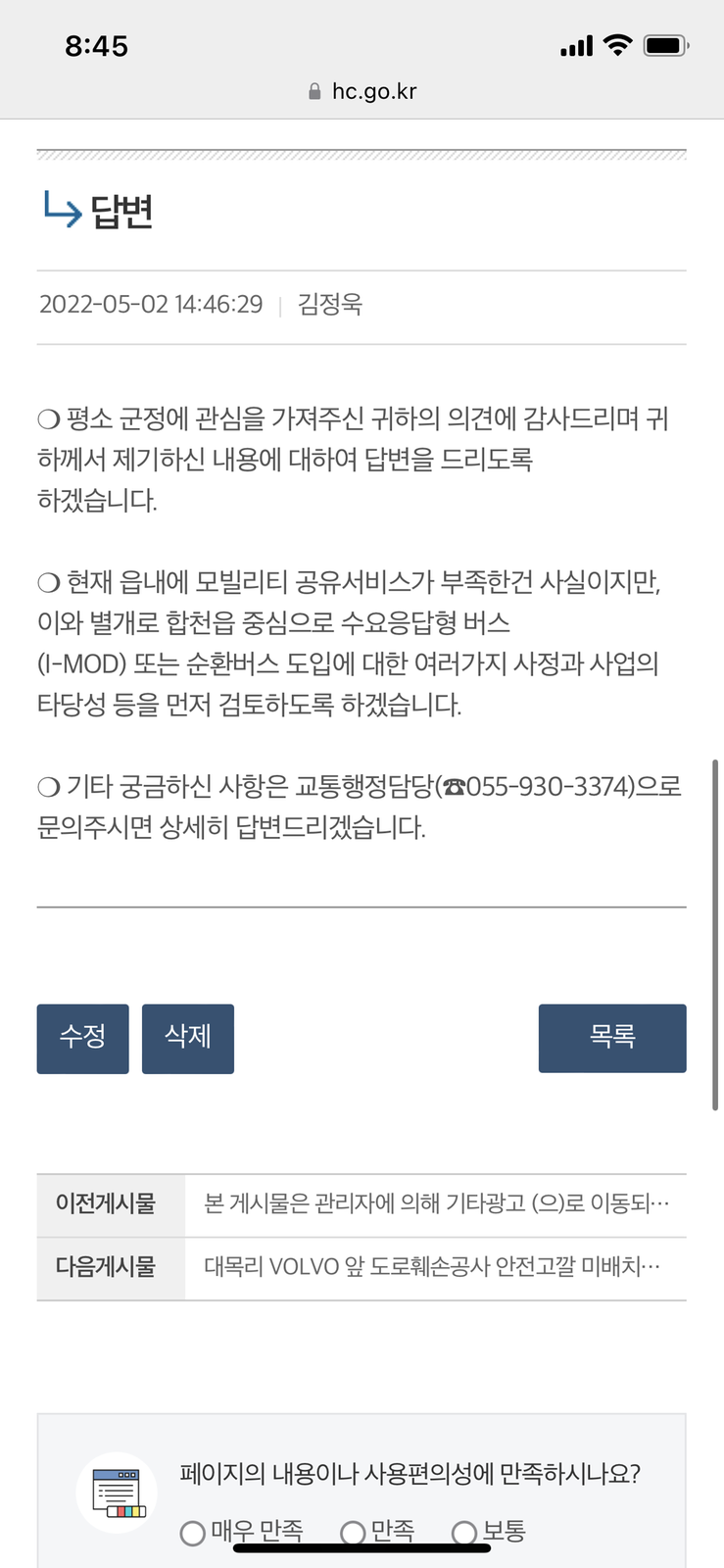Select the 만족 radio option
The height and width of the screenshot is (1568, 724).
click(x=353, y=1533)
